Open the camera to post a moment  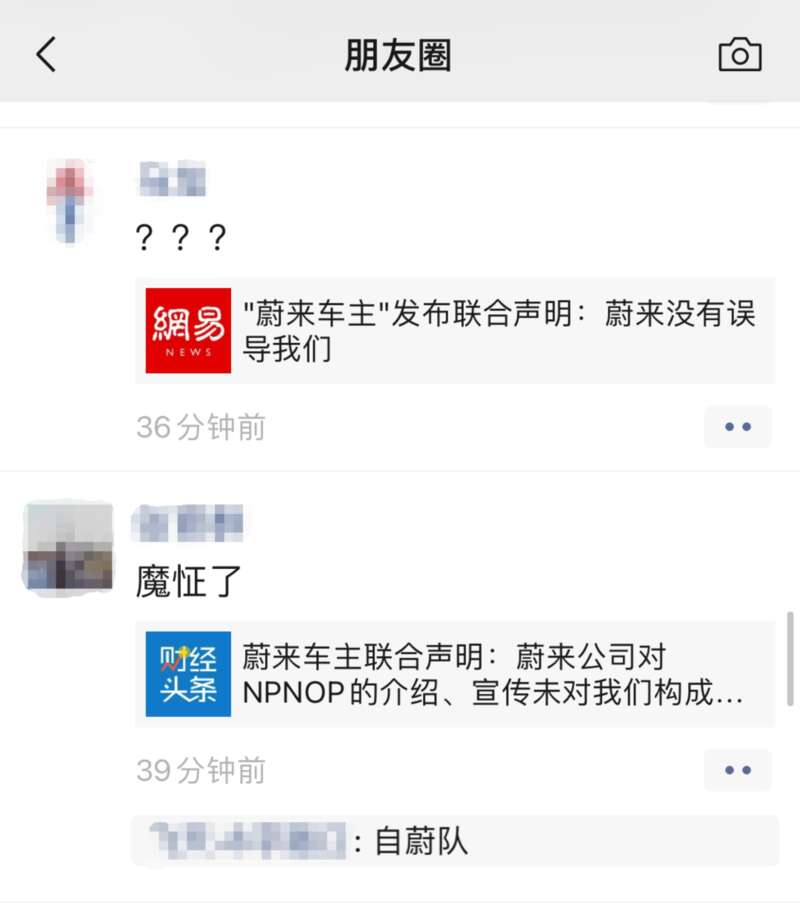[x=740, y=55]
